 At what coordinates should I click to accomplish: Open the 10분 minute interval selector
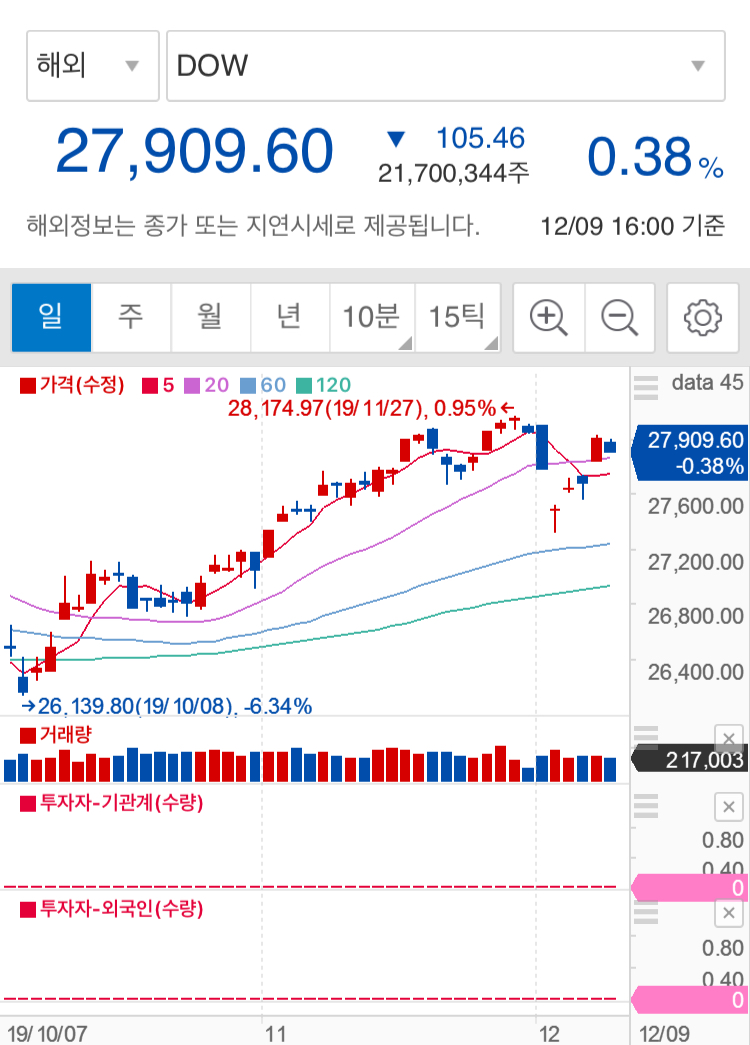point(372,318)
